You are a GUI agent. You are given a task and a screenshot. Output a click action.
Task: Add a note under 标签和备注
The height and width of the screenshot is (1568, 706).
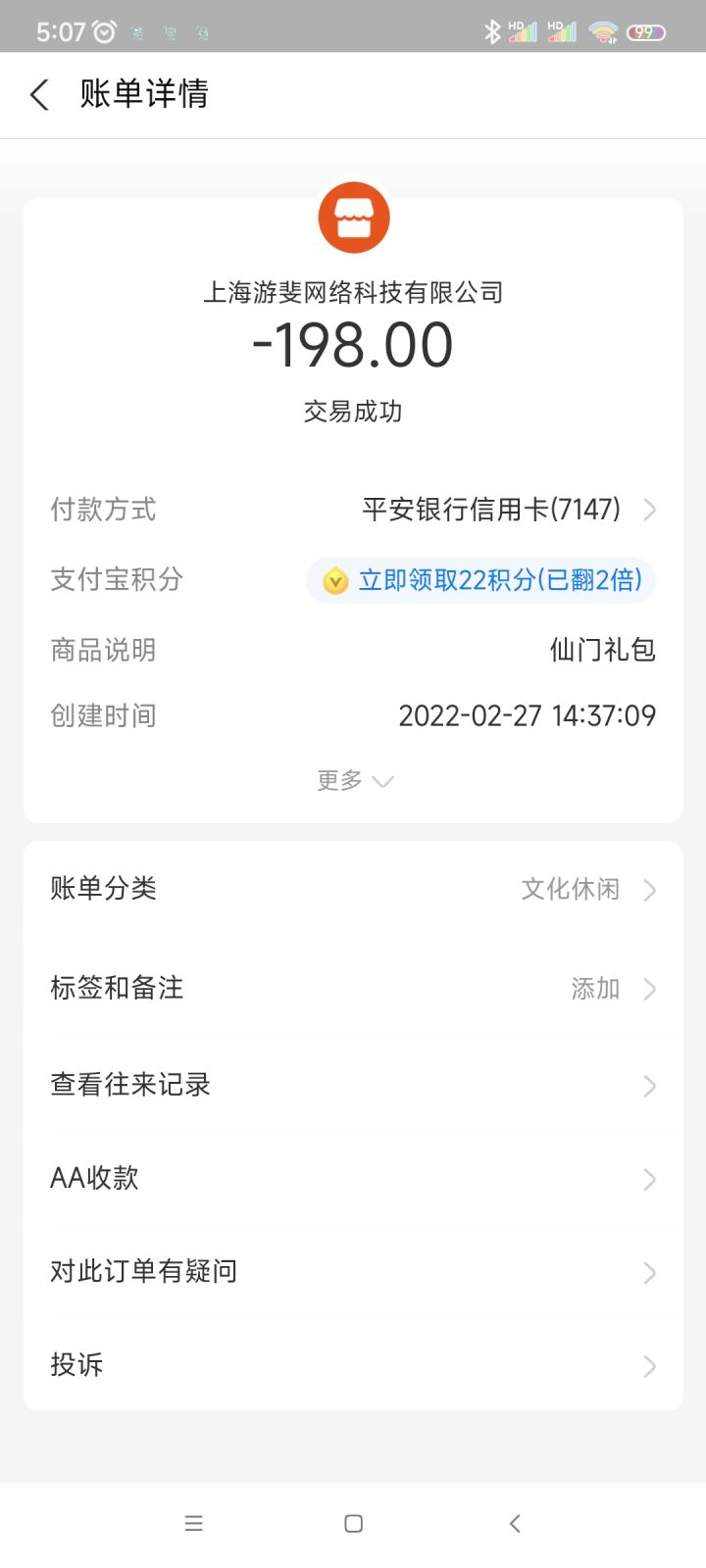pyautogui.click(x=353, y=988)
